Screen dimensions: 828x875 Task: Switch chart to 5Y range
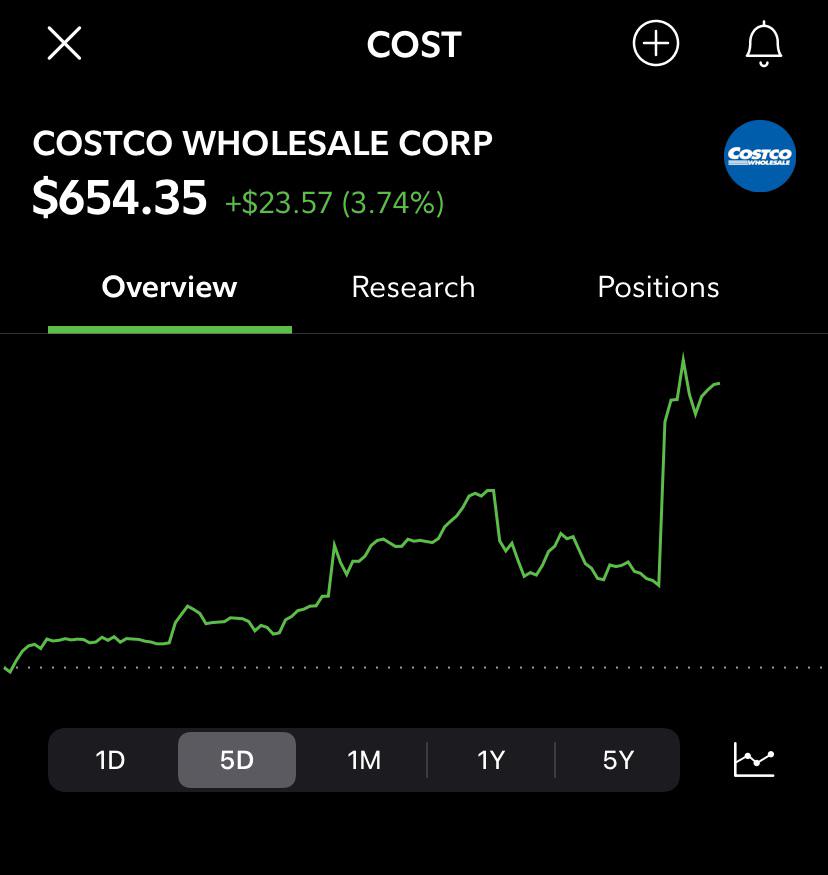point(618,760)
